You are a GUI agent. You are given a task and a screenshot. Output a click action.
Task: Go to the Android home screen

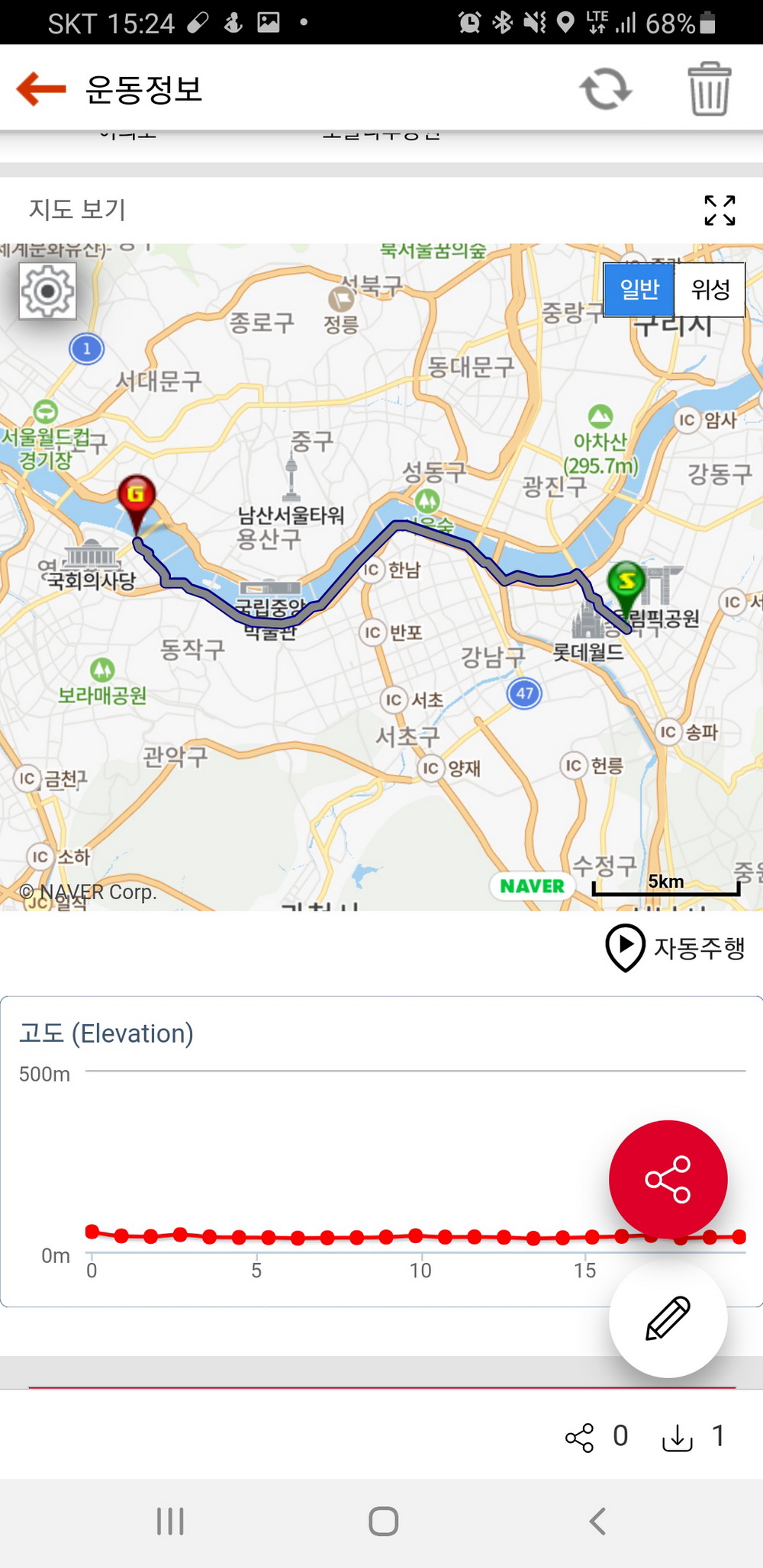click(383, 1521)
